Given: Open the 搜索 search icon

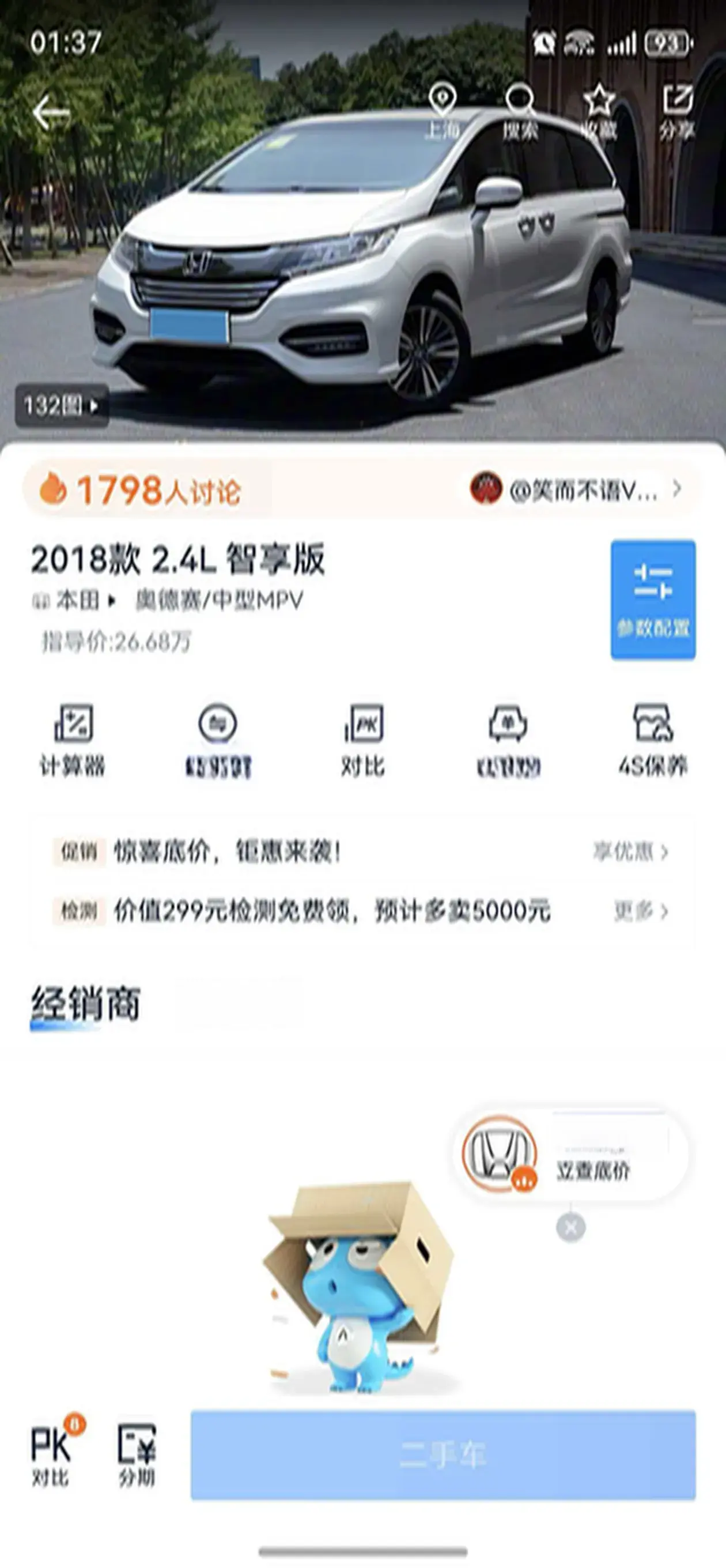Looking at the screenshot, I should point(520,111).
